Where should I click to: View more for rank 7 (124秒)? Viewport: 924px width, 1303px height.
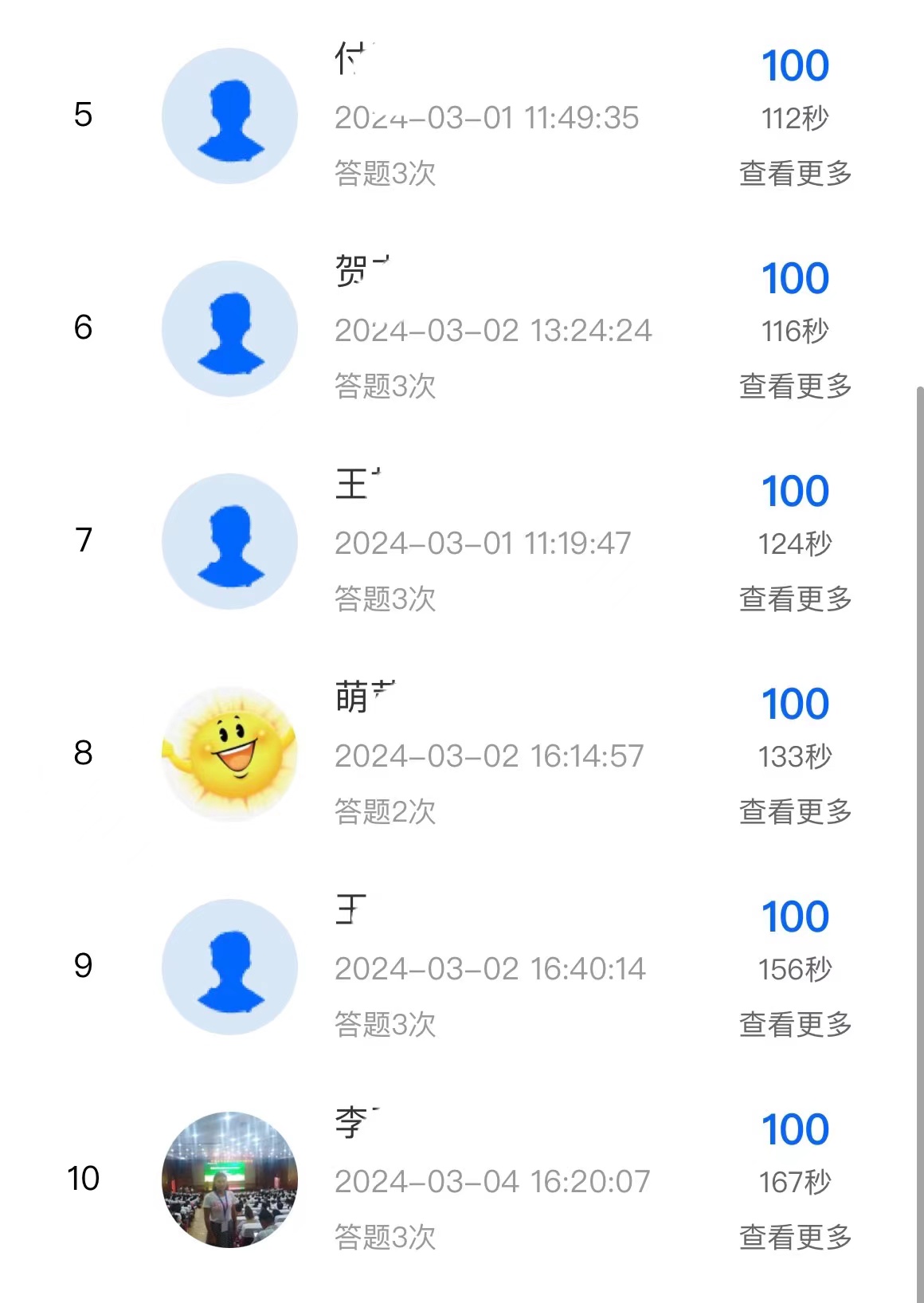click(x=795, y=599)
